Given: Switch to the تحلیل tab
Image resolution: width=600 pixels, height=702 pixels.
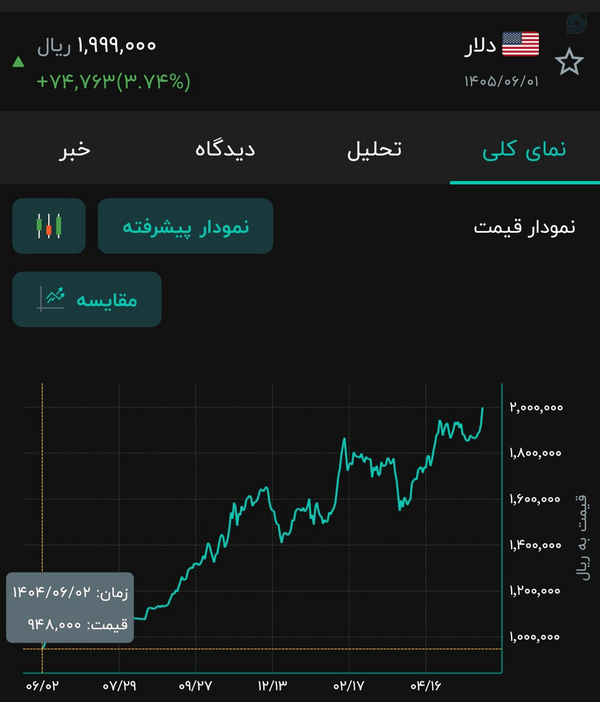Looking at the screenshot, I should click(375, 149).
